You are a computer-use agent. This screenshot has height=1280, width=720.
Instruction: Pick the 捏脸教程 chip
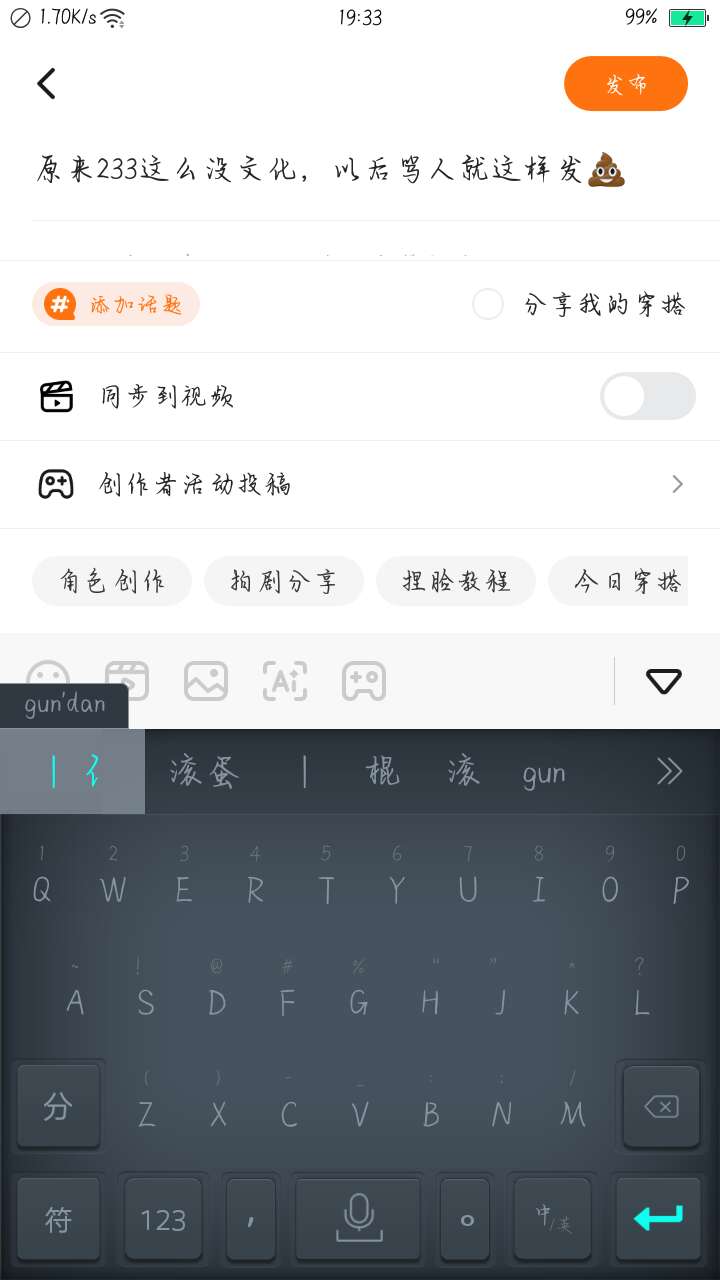[x=456, y=581]
